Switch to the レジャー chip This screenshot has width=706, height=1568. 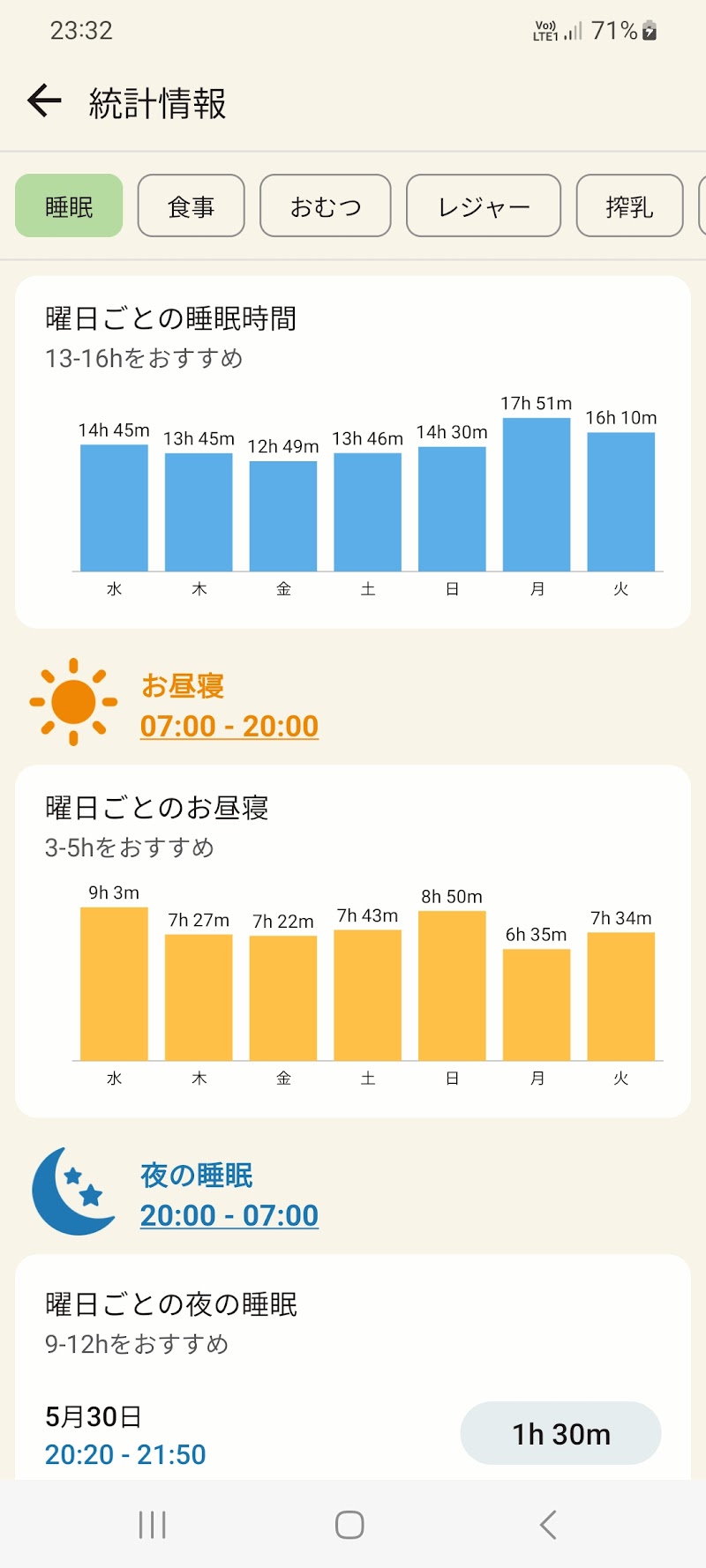pyautogui.click(x=484, y=205)
